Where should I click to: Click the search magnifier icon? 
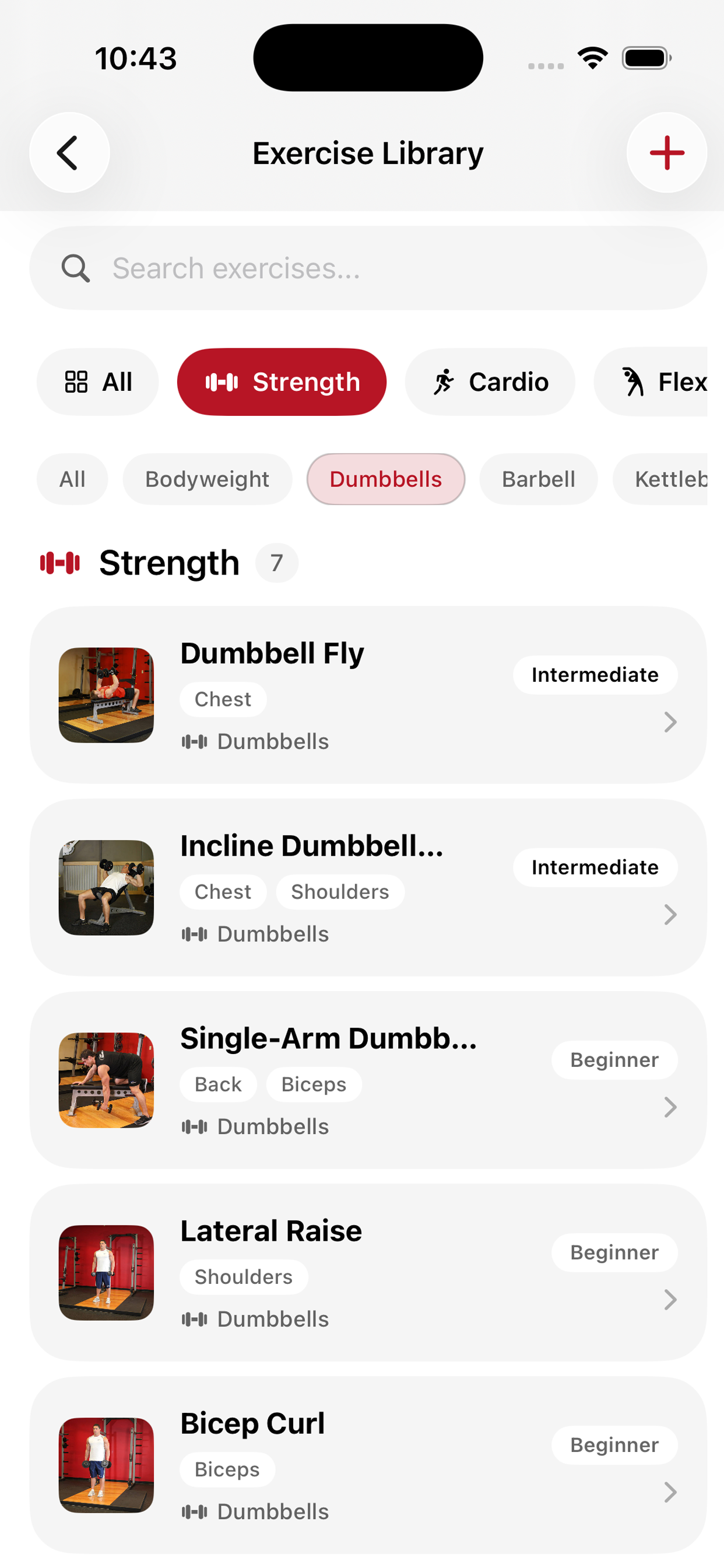(x=75, y=268)
